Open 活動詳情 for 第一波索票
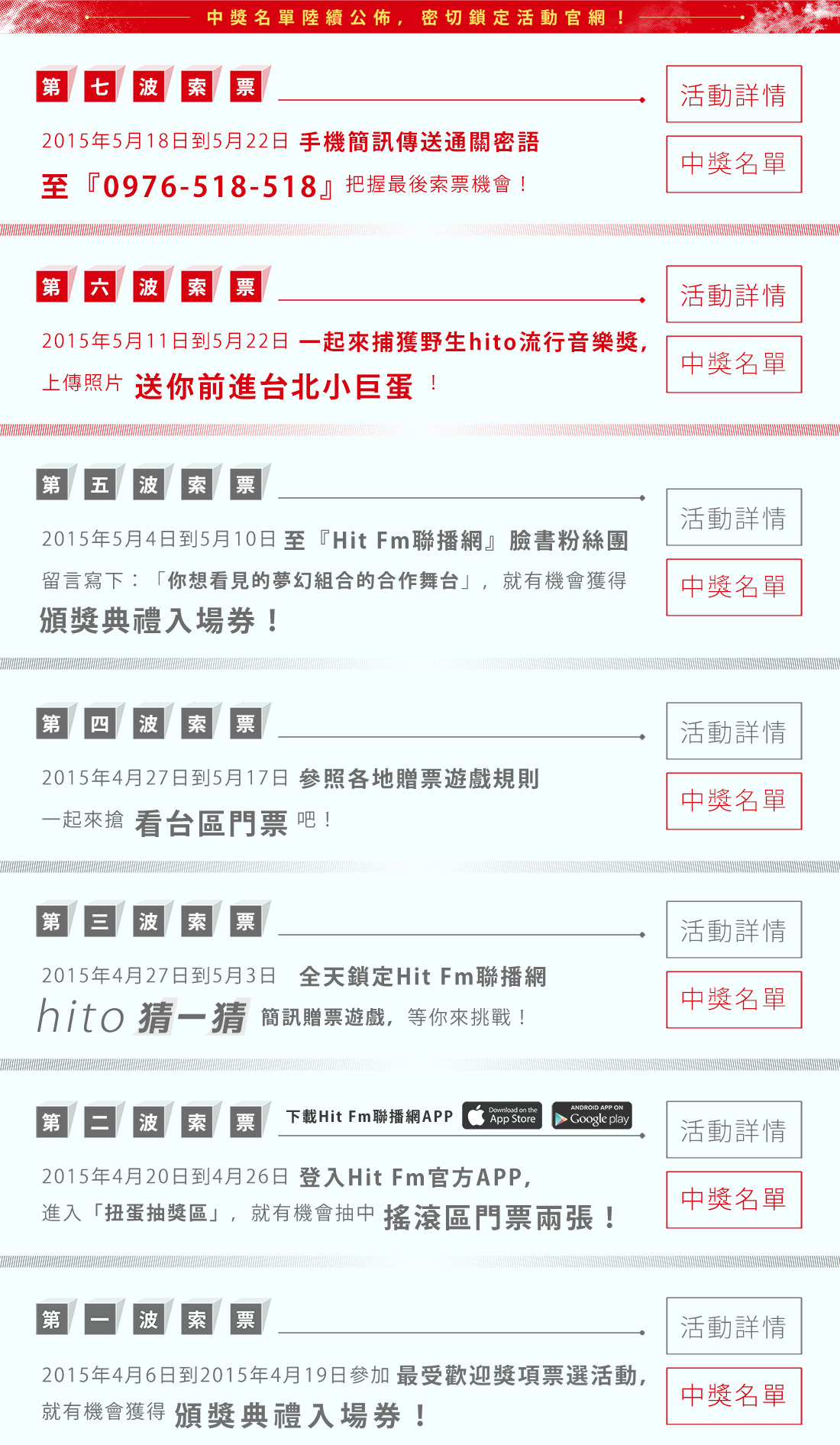 click(x=733, y=1326)
